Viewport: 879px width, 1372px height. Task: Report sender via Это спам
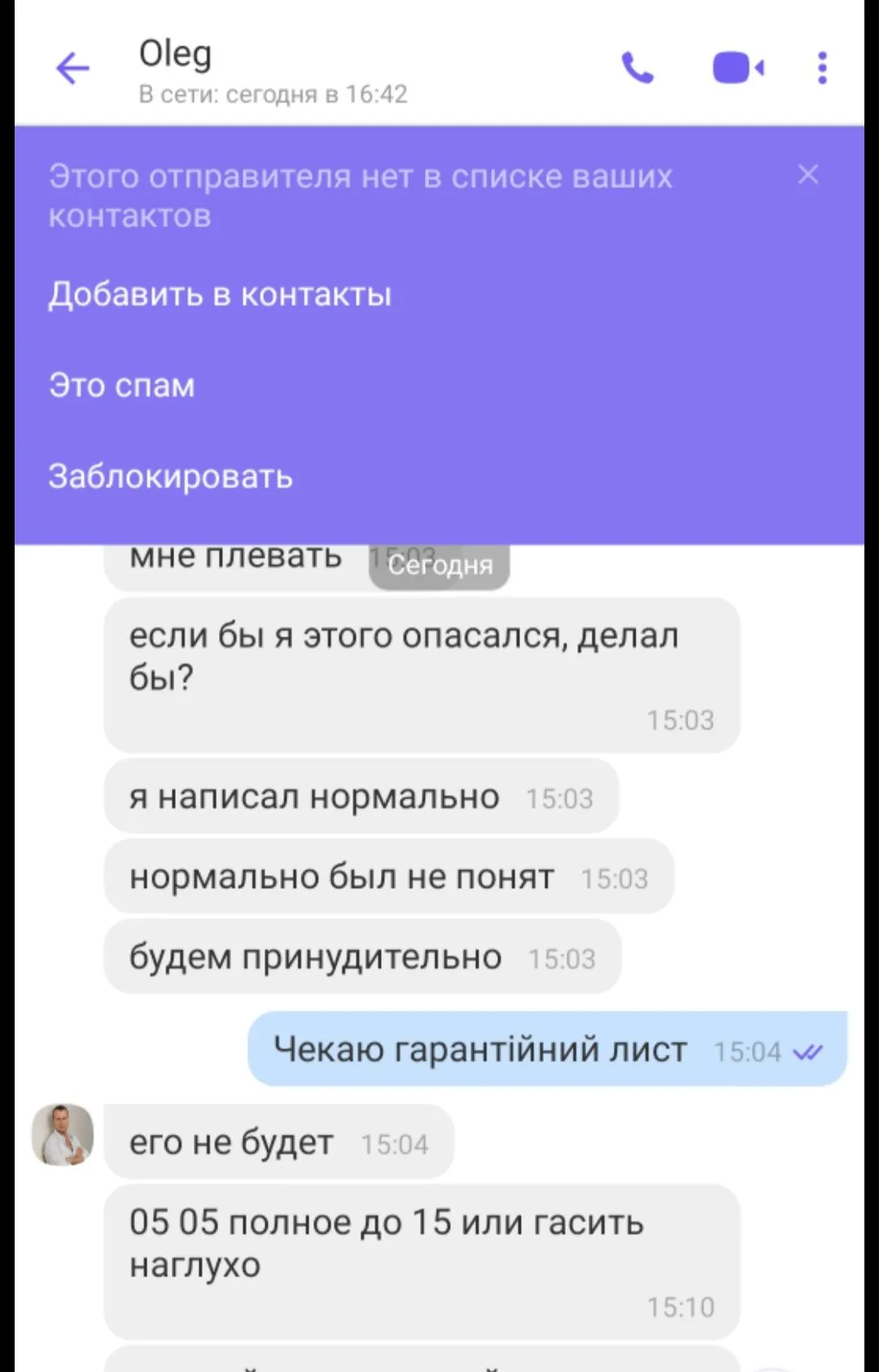(122, 386)
